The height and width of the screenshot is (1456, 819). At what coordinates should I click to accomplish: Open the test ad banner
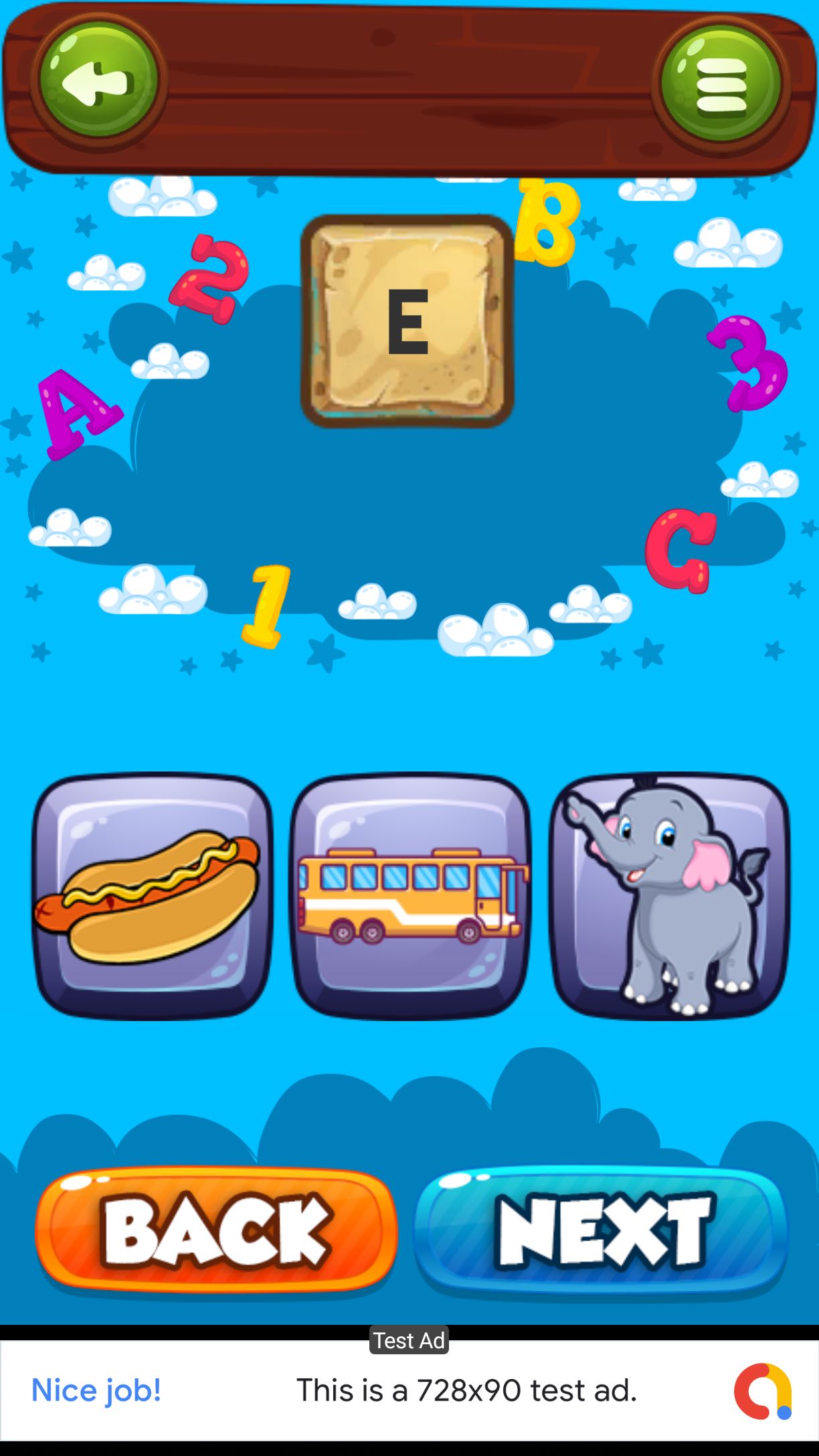[x=409, y=1390]
